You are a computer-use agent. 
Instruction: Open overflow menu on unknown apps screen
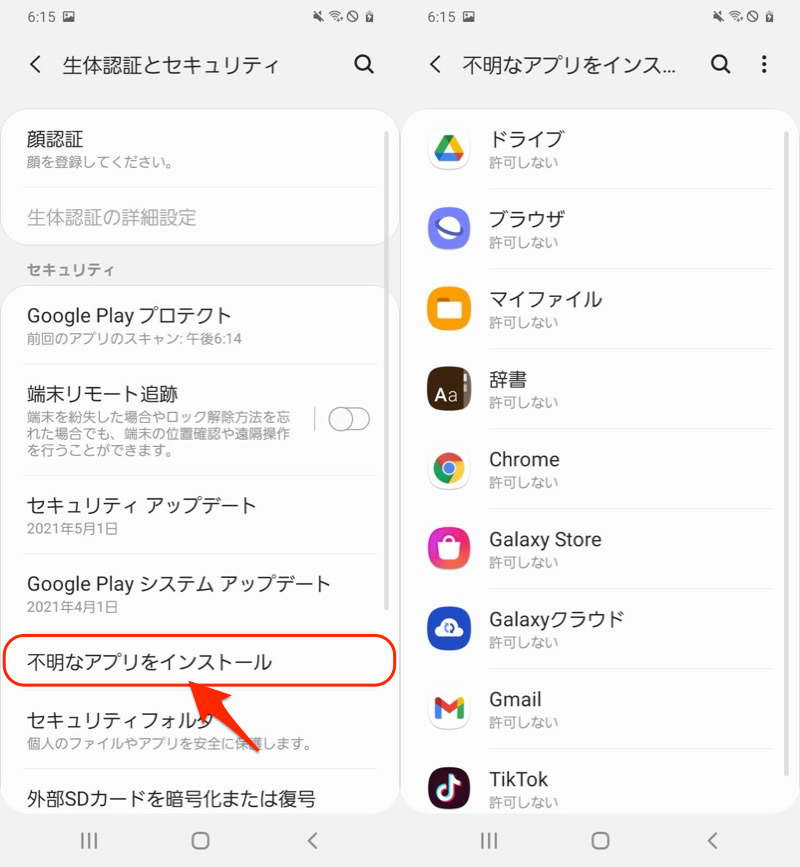coord(764,65)
